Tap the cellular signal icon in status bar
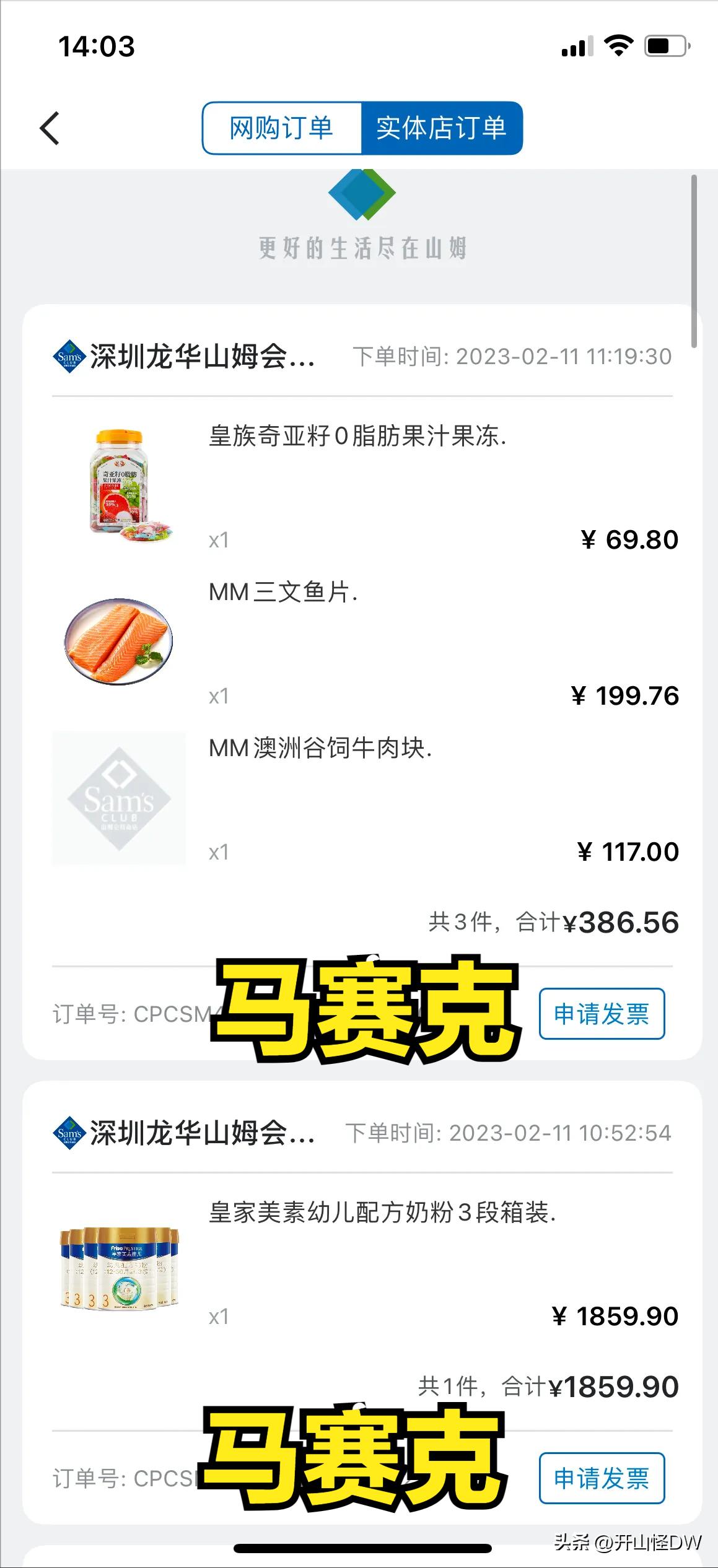The image size is (718, 1568). 576,45
